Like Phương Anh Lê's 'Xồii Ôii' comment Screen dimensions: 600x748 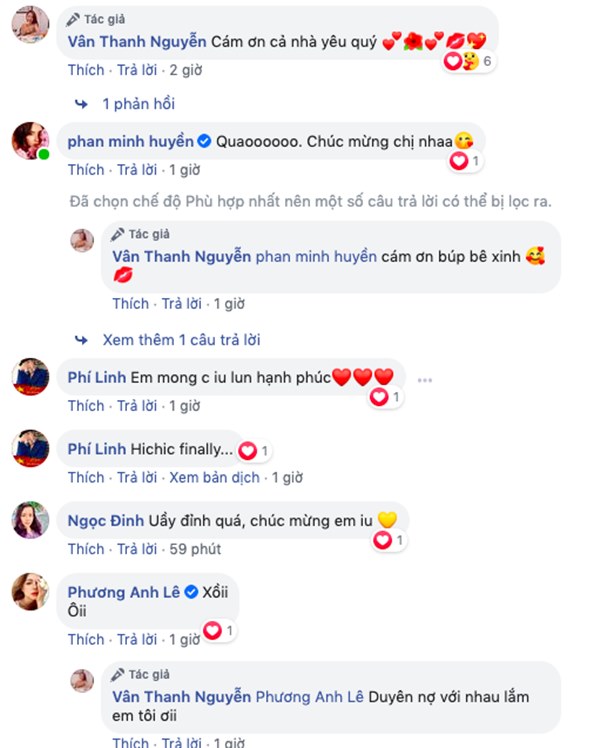(86, 640)
